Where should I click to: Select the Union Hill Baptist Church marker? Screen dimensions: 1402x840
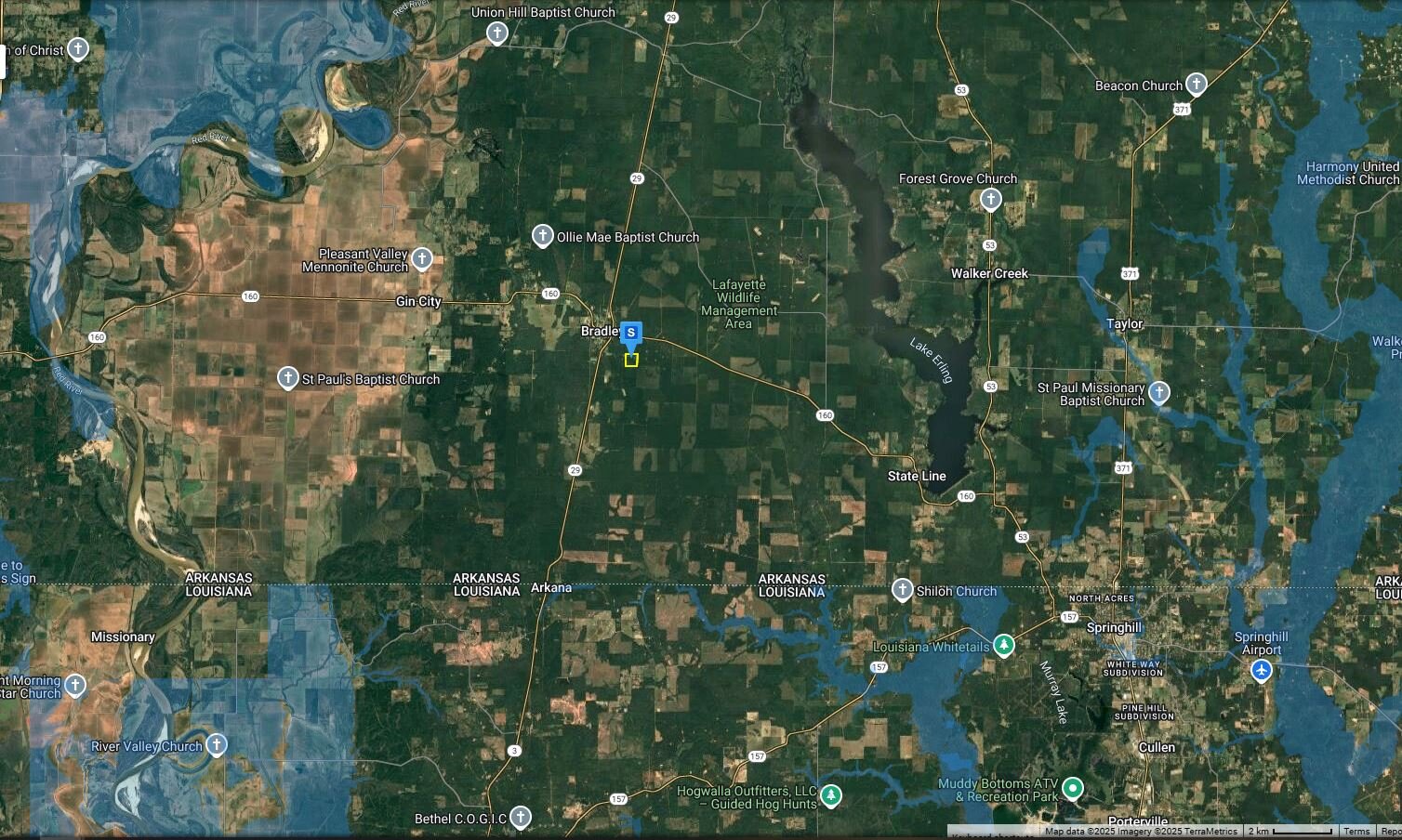(497, 33)
